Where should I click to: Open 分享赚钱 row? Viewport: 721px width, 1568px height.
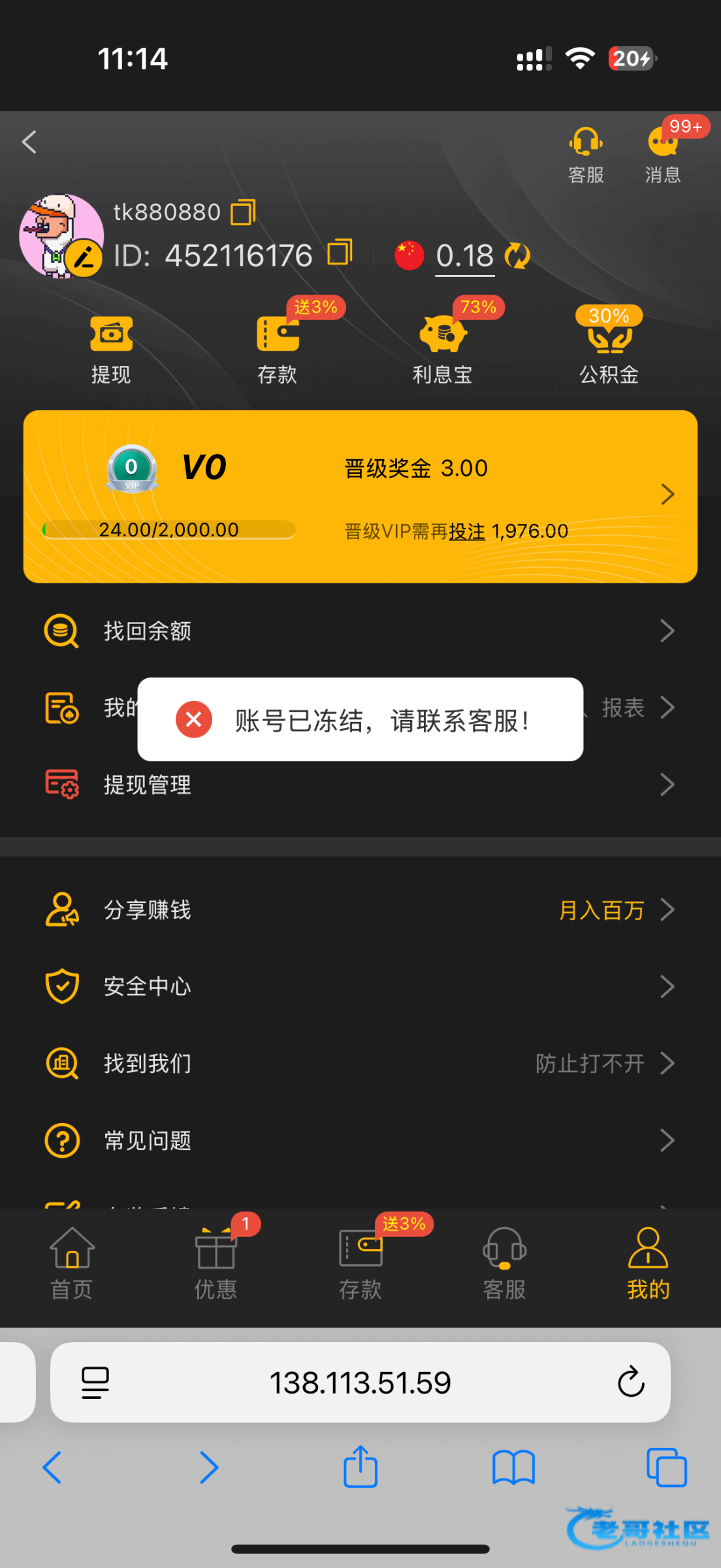360,909
